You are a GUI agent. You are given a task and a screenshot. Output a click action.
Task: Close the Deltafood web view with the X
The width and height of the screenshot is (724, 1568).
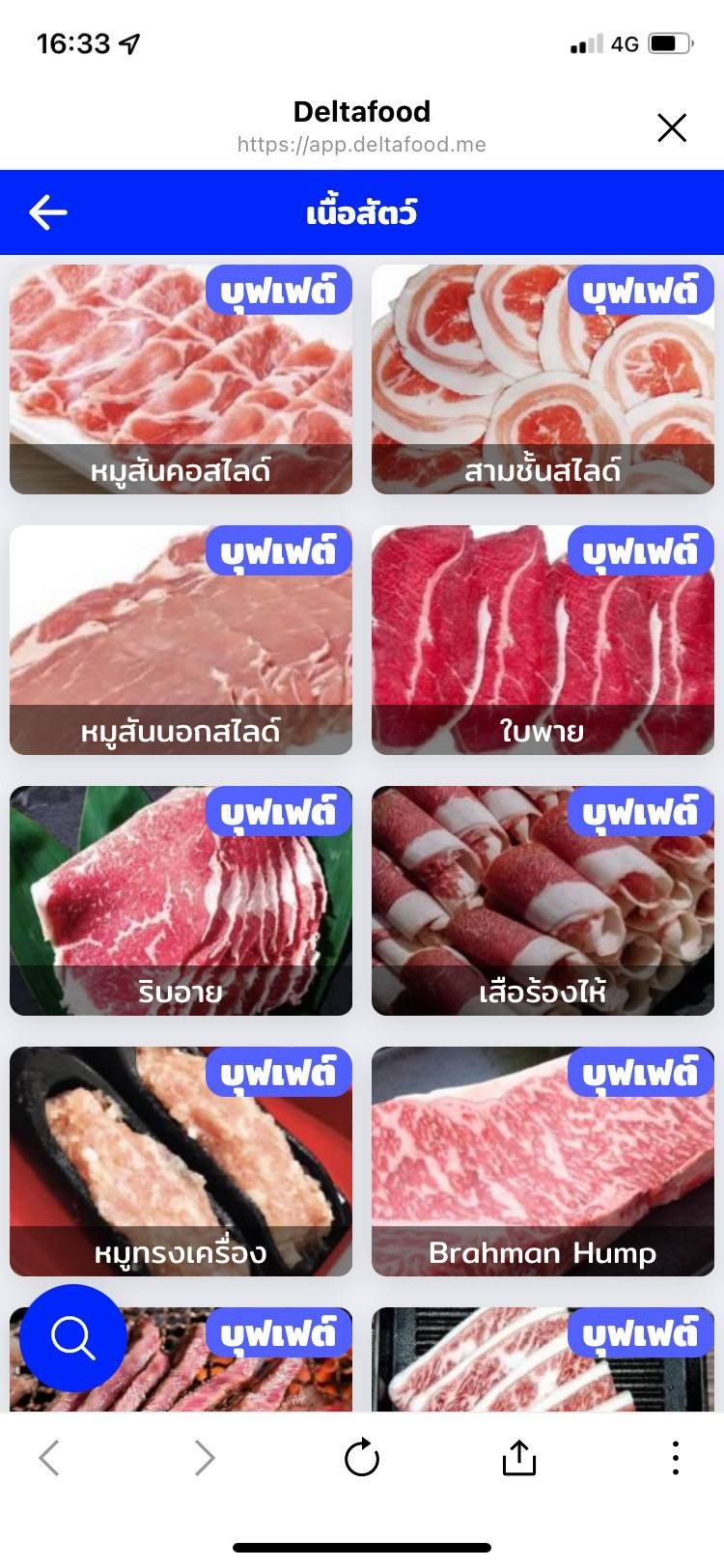point(672,128)
